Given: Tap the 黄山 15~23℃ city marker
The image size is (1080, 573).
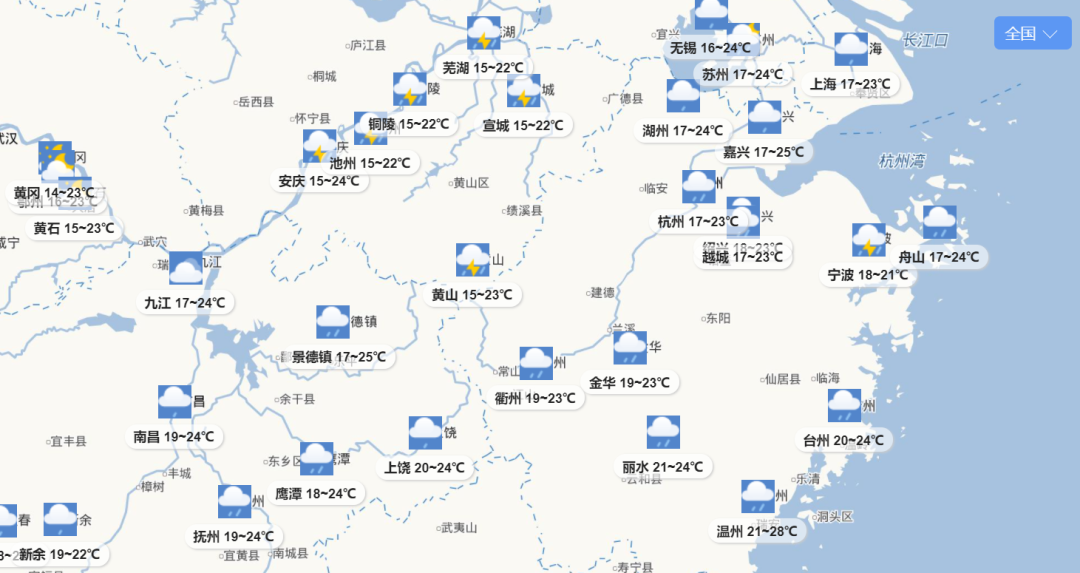Looking at the screenshot, I should pyautogui.click(x=472, y=295).
